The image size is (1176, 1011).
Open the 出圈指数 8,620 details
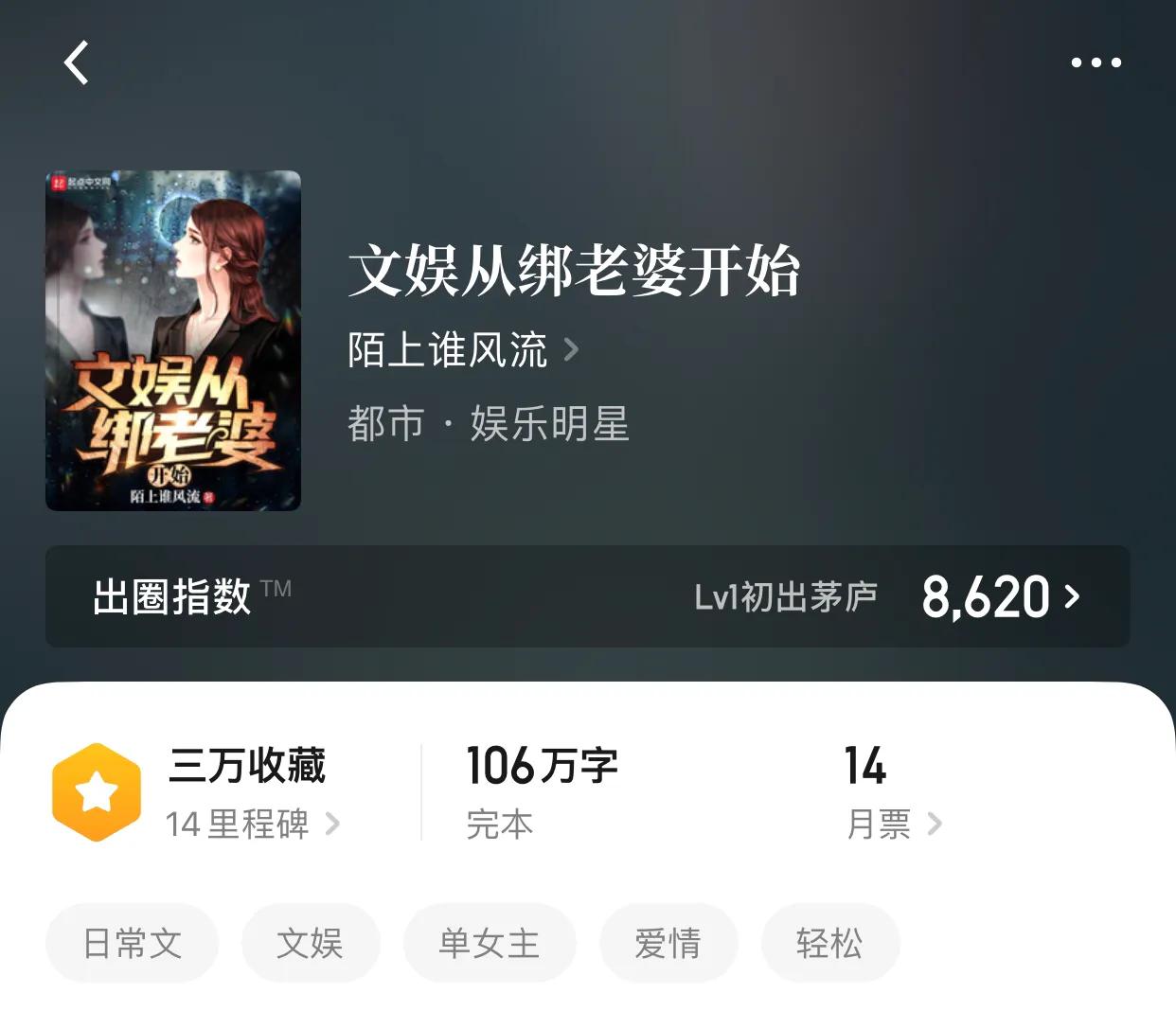[x=999, y=596]
